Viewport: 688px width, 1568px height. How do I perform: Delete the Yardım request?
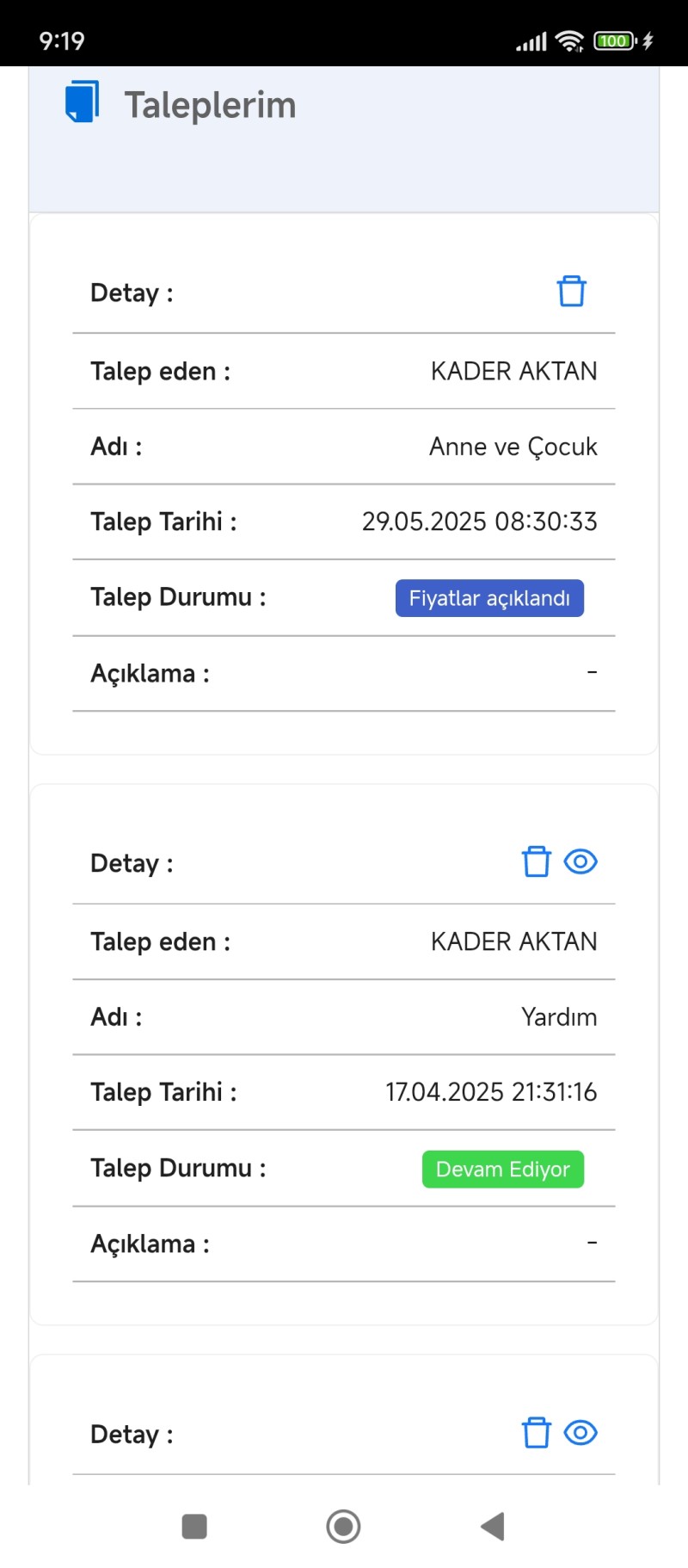tap(536, 861)
